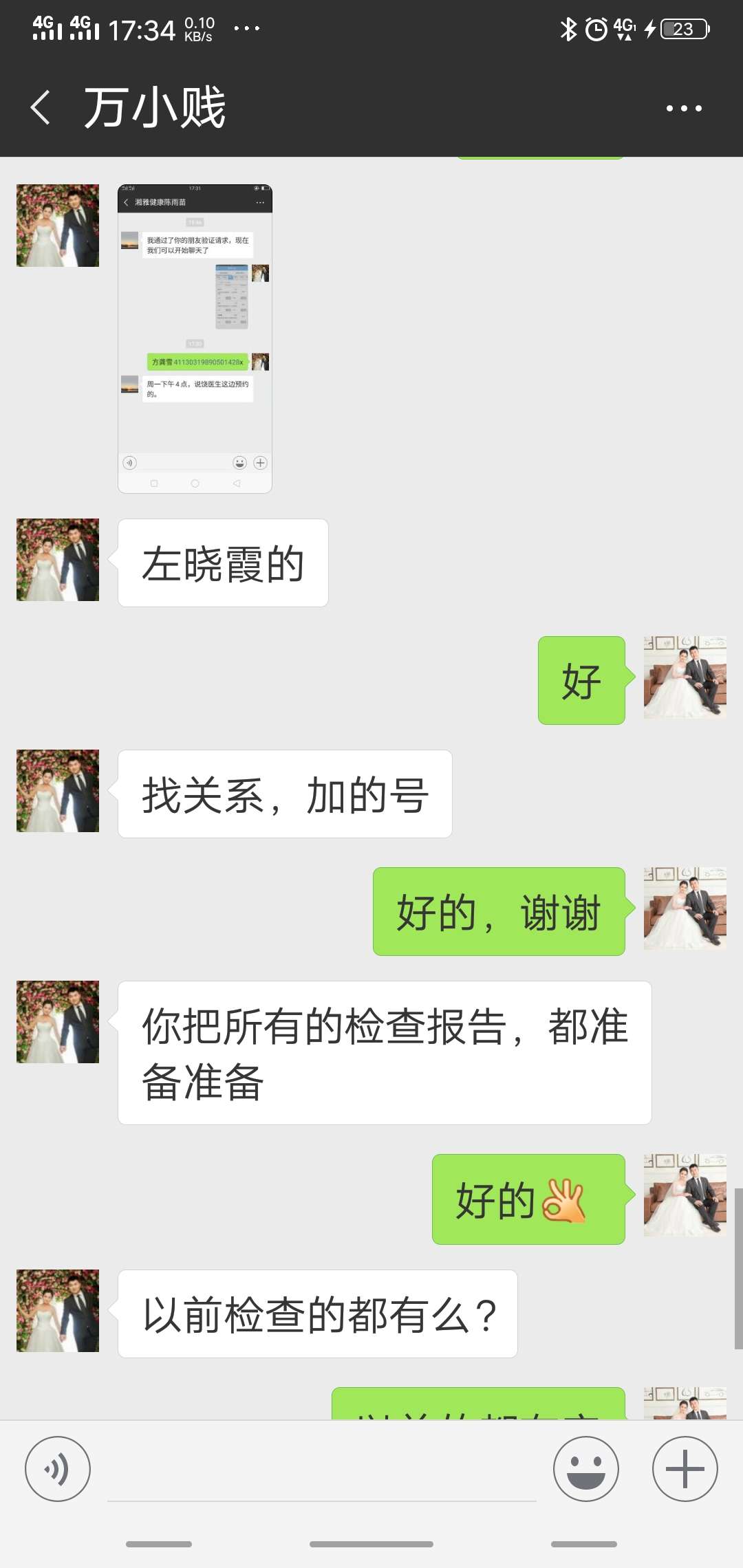Tap the contact avatar beside 左晓霞的 message
Image resolution: width=743 pixels, height=1568 pixels.
tap(58, 559)
